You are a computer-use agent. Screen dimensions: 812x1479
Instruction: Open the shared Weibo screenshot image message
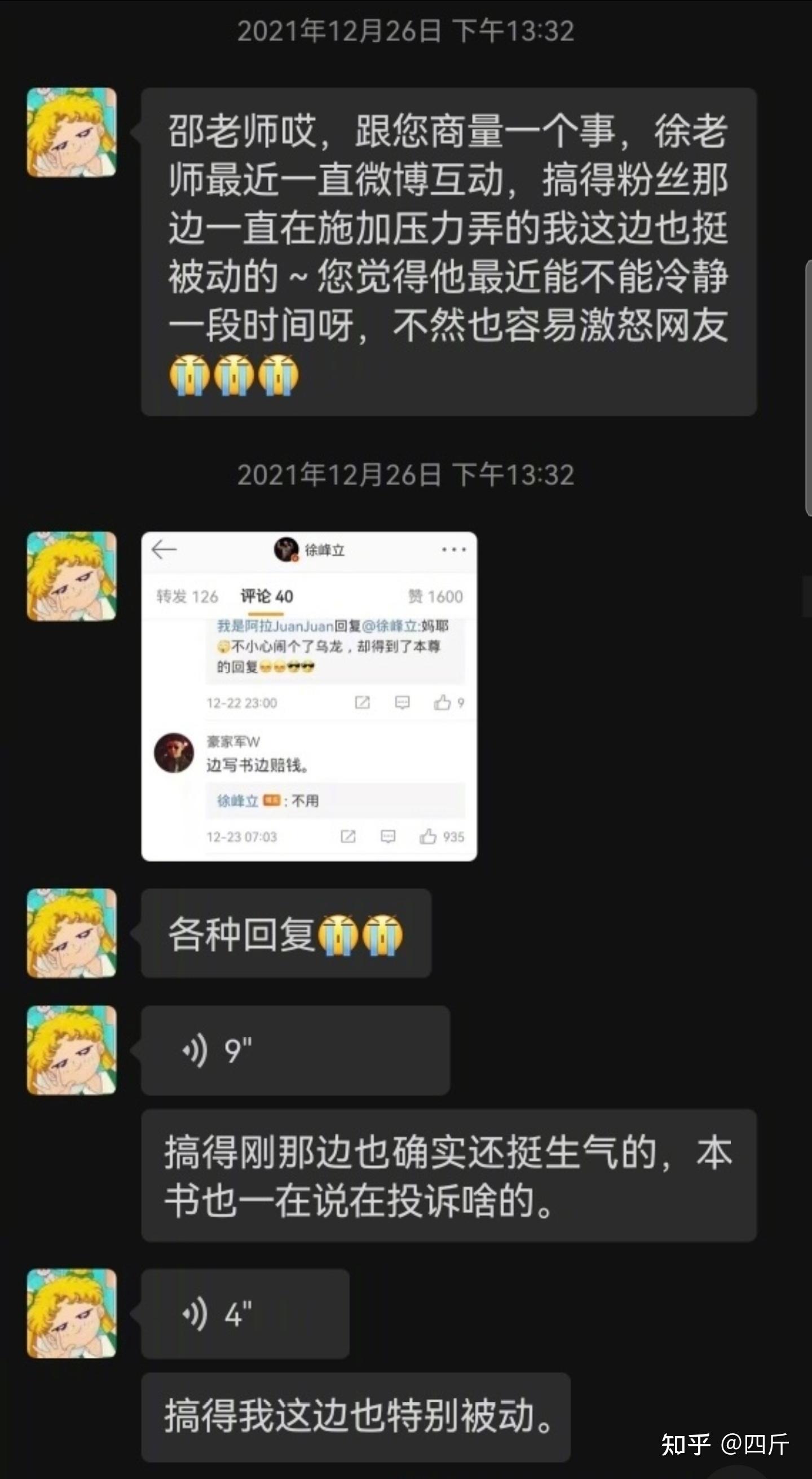[309, 696]
